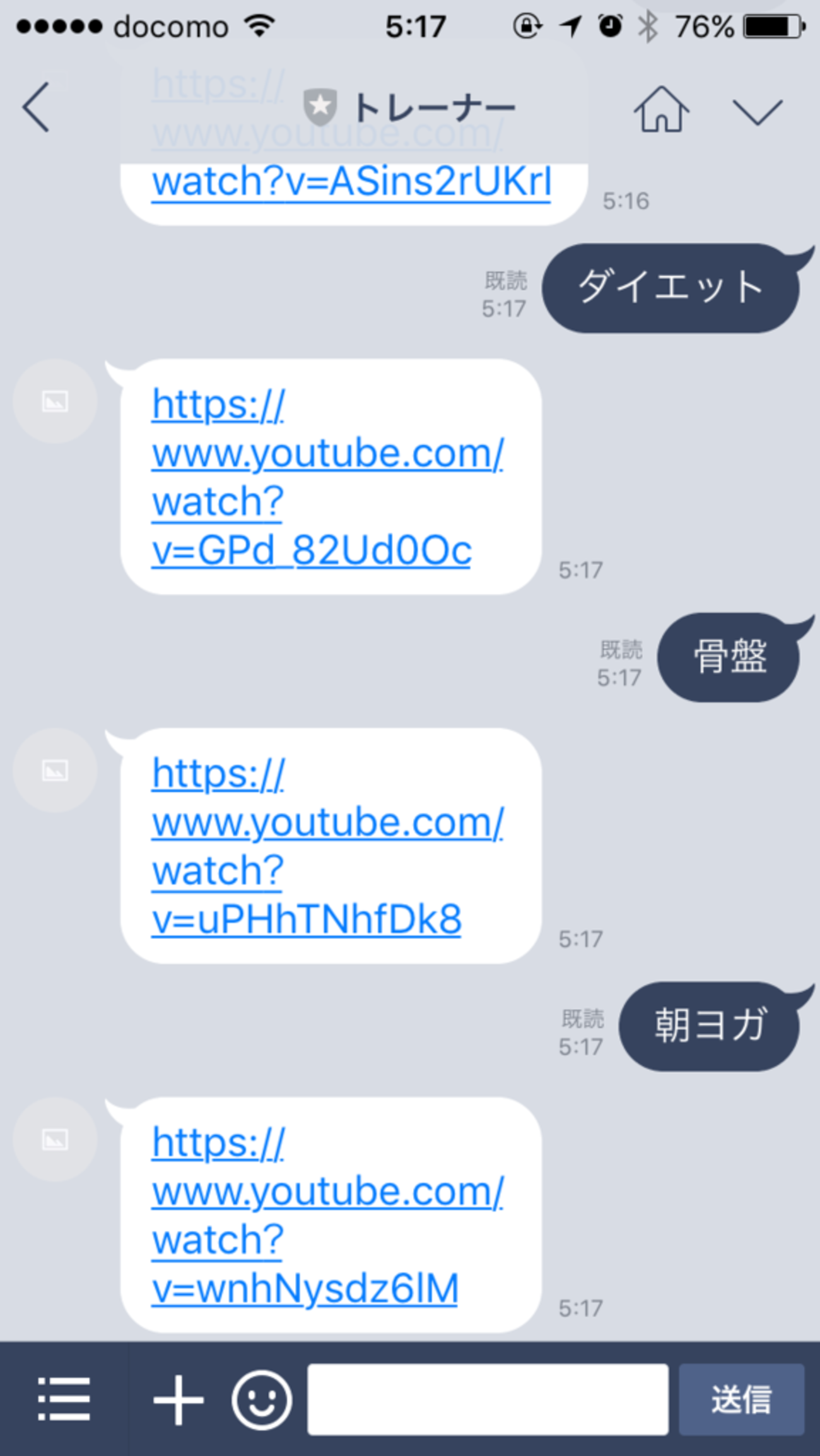Viewport: 820px width, 1456px height.
Task: Tap the plus icon to attach content
Action: click(179, 1400)
